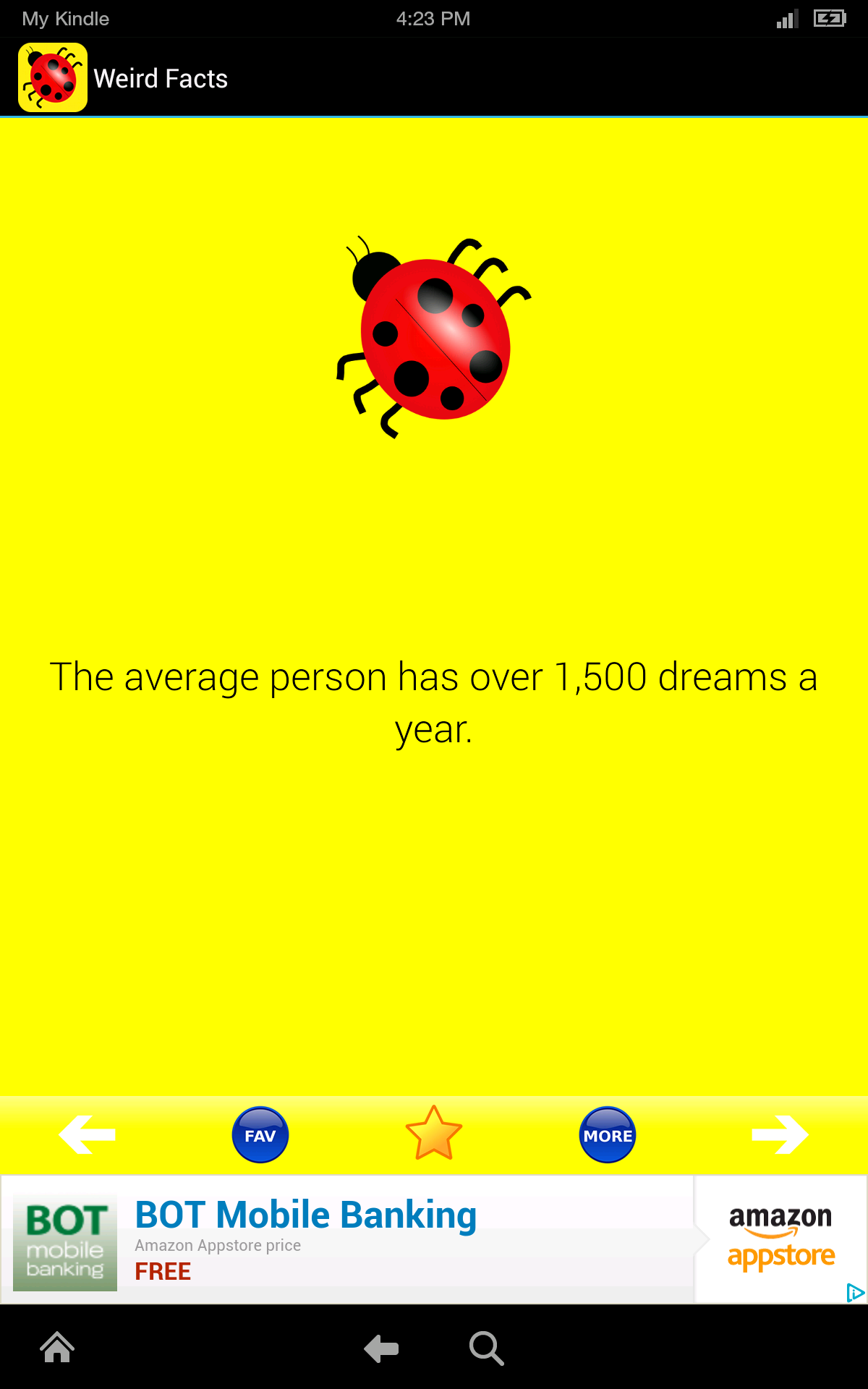Go to the Kindle home screen
The height and width of the screenshot is (1389, 868).
(x=57, y=1348)
